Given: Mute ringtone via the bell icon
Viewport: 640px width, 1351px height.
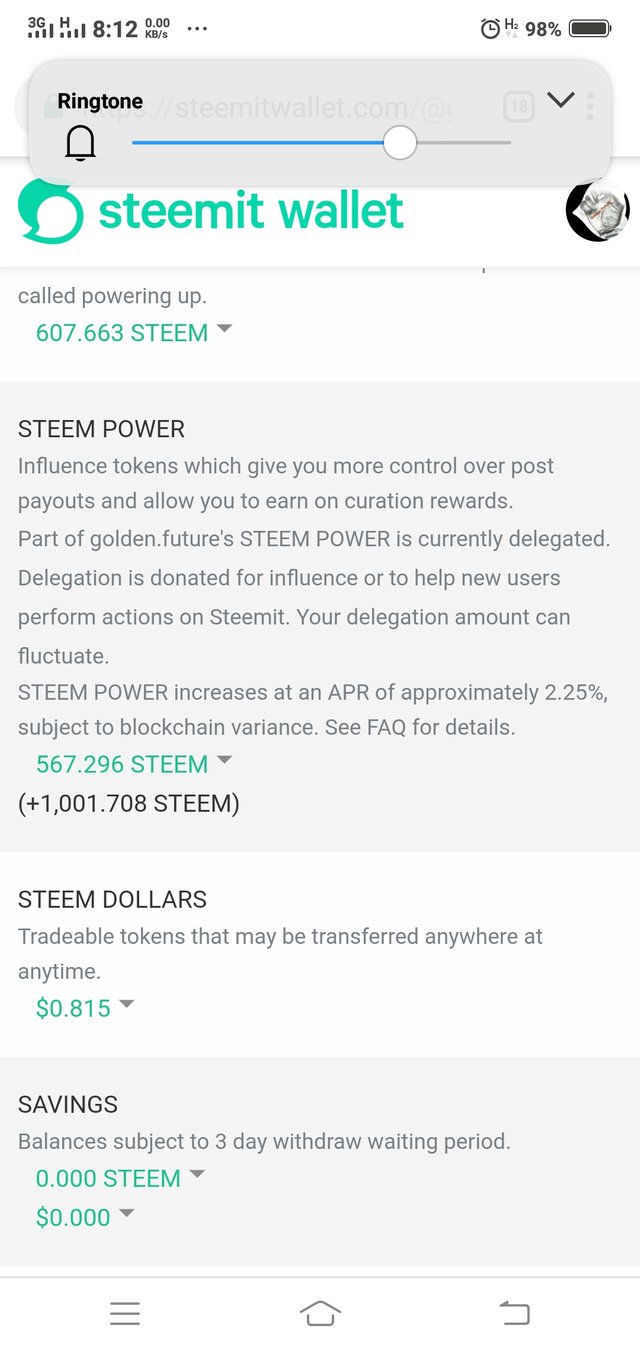Looking at the screenshot, I should point(80,144).
